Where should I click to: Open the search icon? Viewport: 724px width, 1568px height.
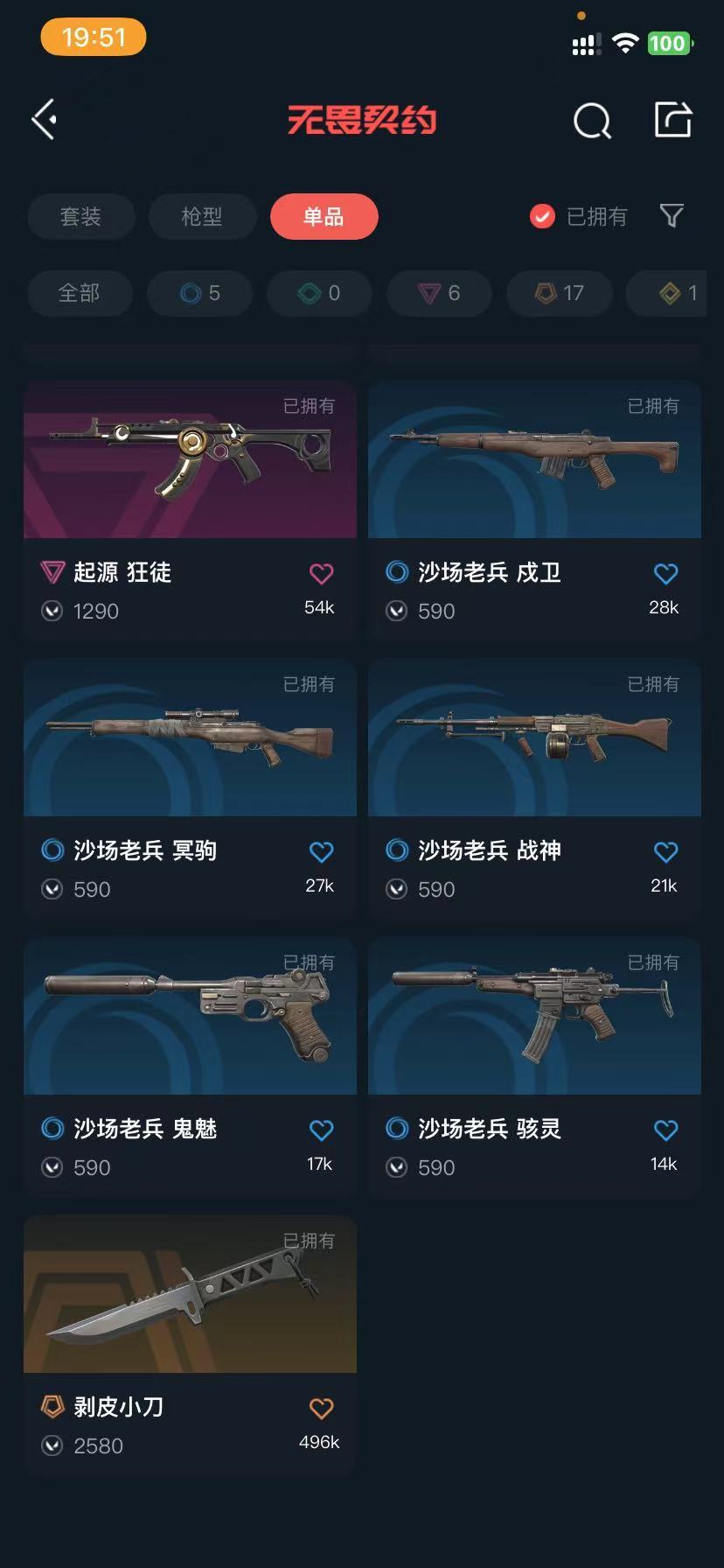tap(592, 121)
